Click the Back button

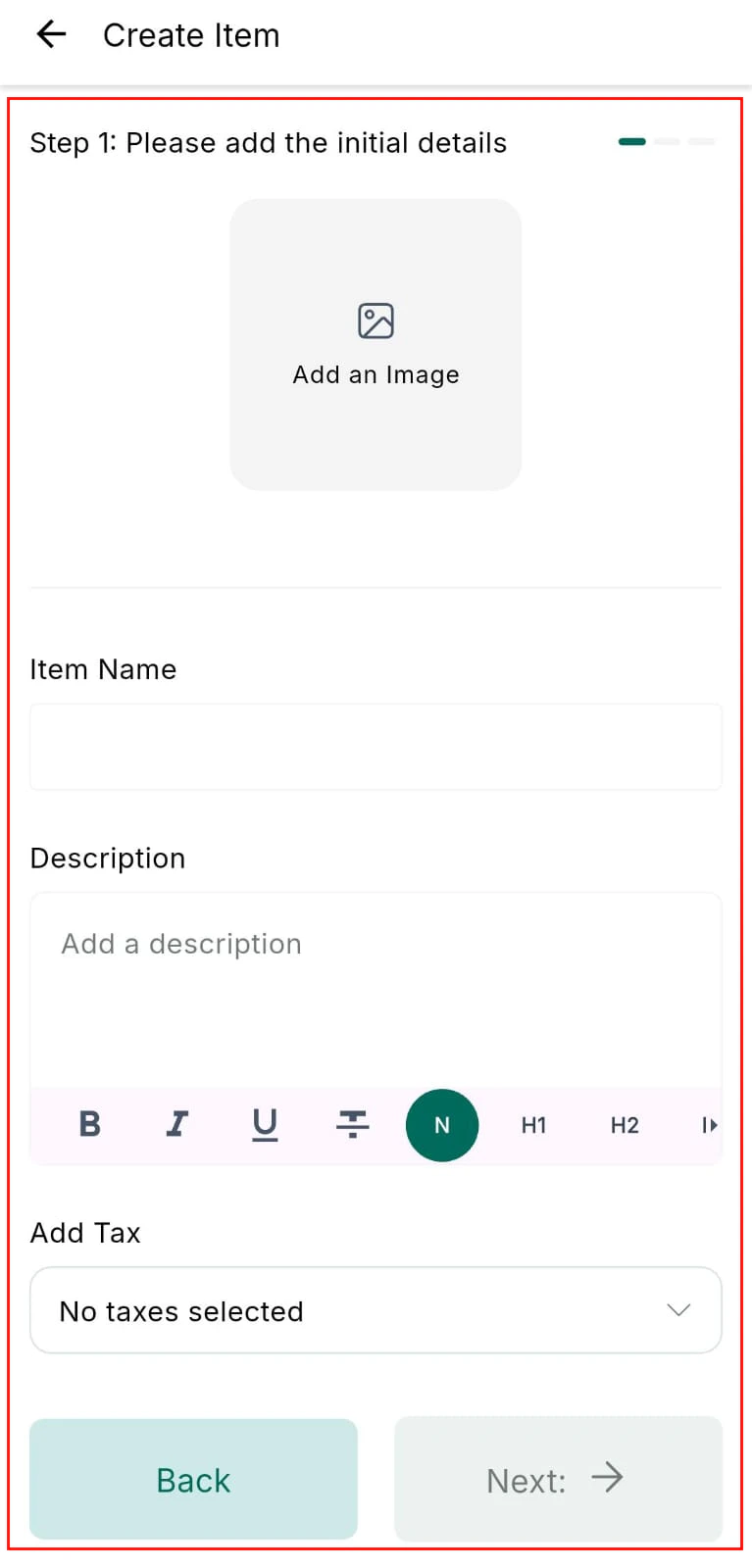tap(193, 1480)
